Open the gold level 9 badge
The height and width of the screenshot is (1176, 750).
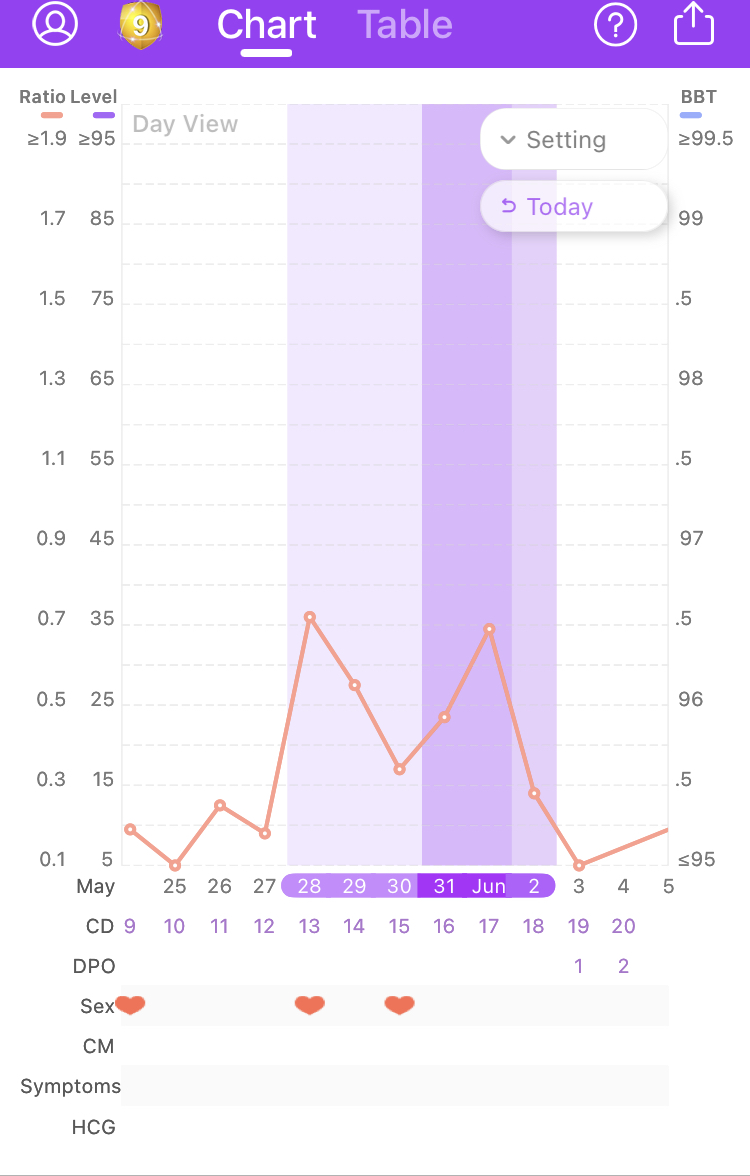[141, 26]
